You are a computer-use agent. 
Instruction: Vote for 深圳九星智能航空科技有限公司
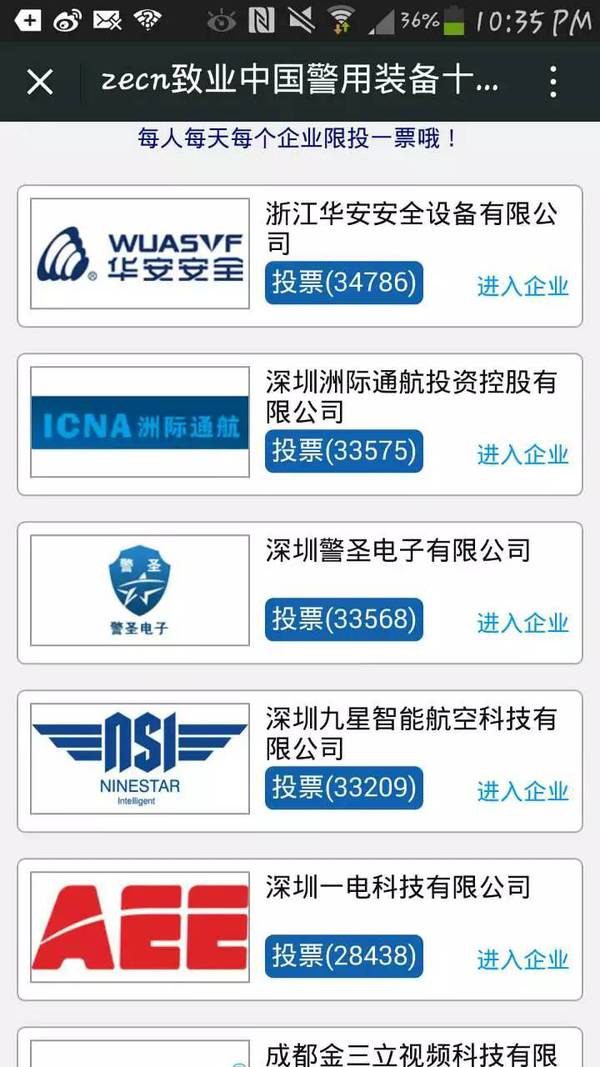344,788
